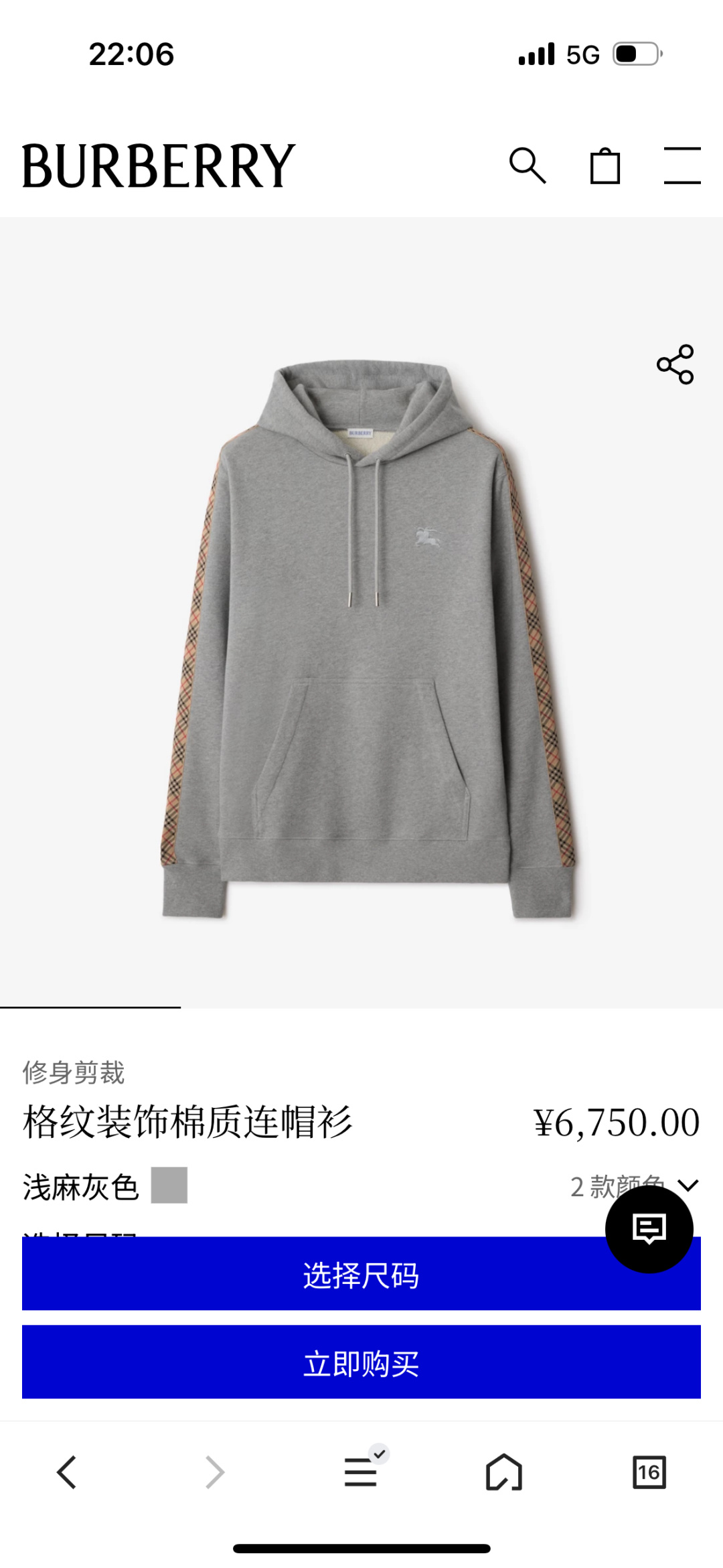
Task: Open the 16 tabs switcher
Action: coord(649,1472)
